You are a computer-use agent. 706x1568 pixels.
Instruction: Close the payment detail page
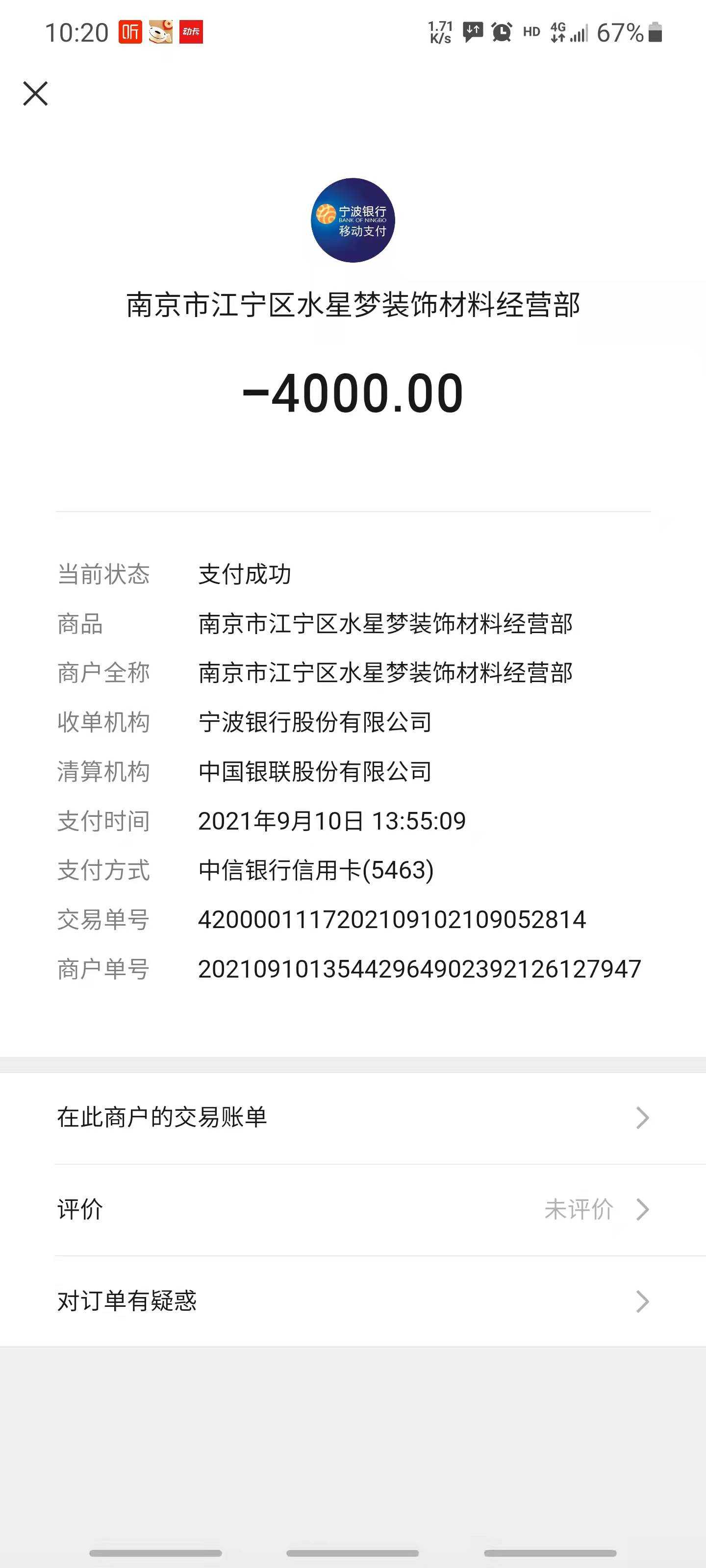(x=35, y=94)
